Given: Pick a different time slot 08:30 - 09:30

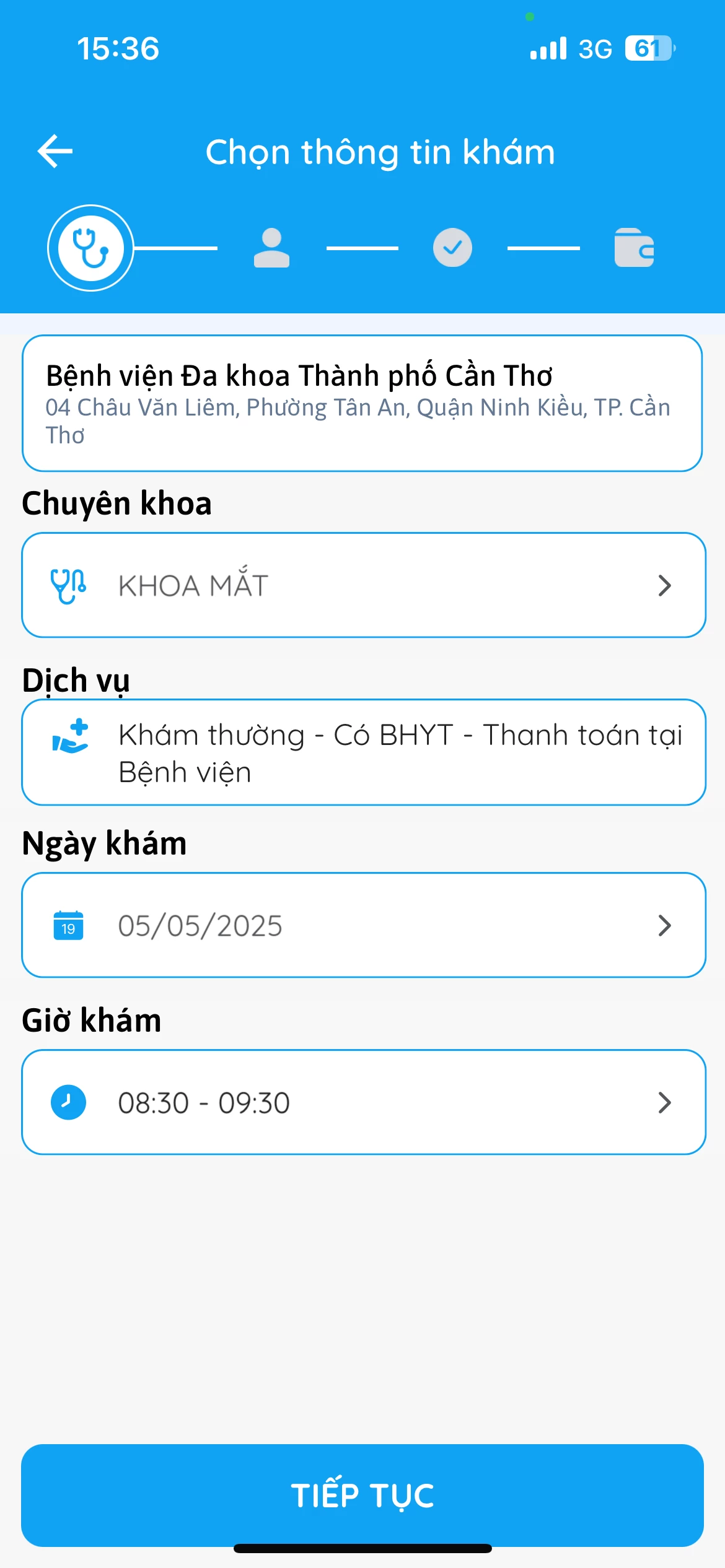Looking at the screenshot, I should click(364, 1102).
